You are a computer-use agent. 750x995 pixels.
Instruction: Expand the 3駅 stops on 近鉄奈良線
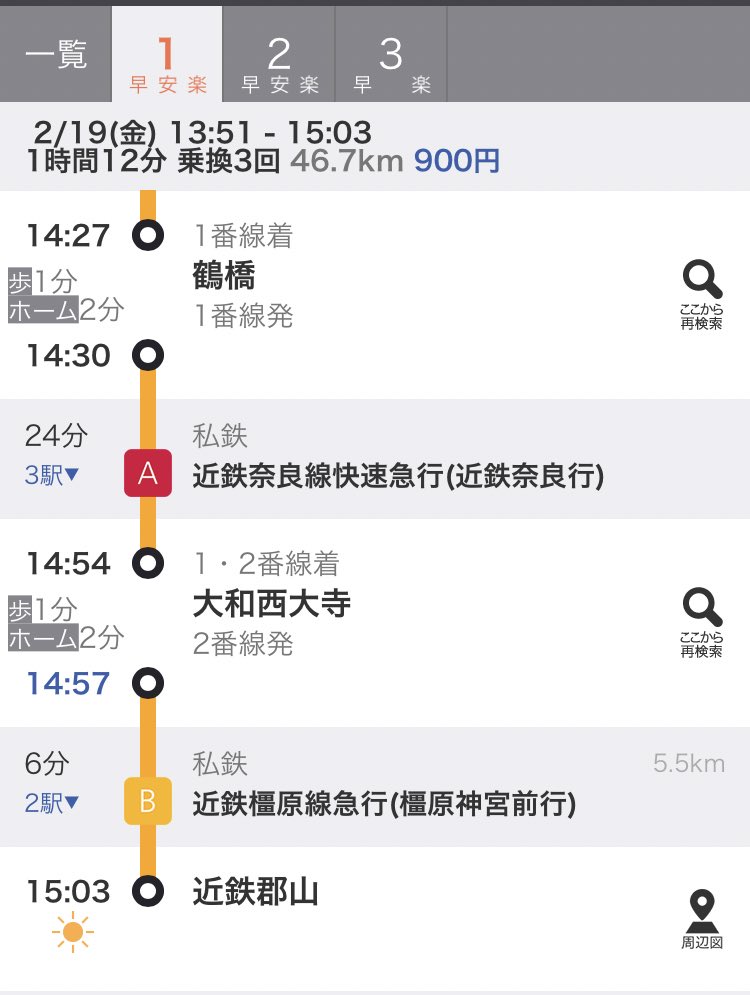tap(52, 473)
